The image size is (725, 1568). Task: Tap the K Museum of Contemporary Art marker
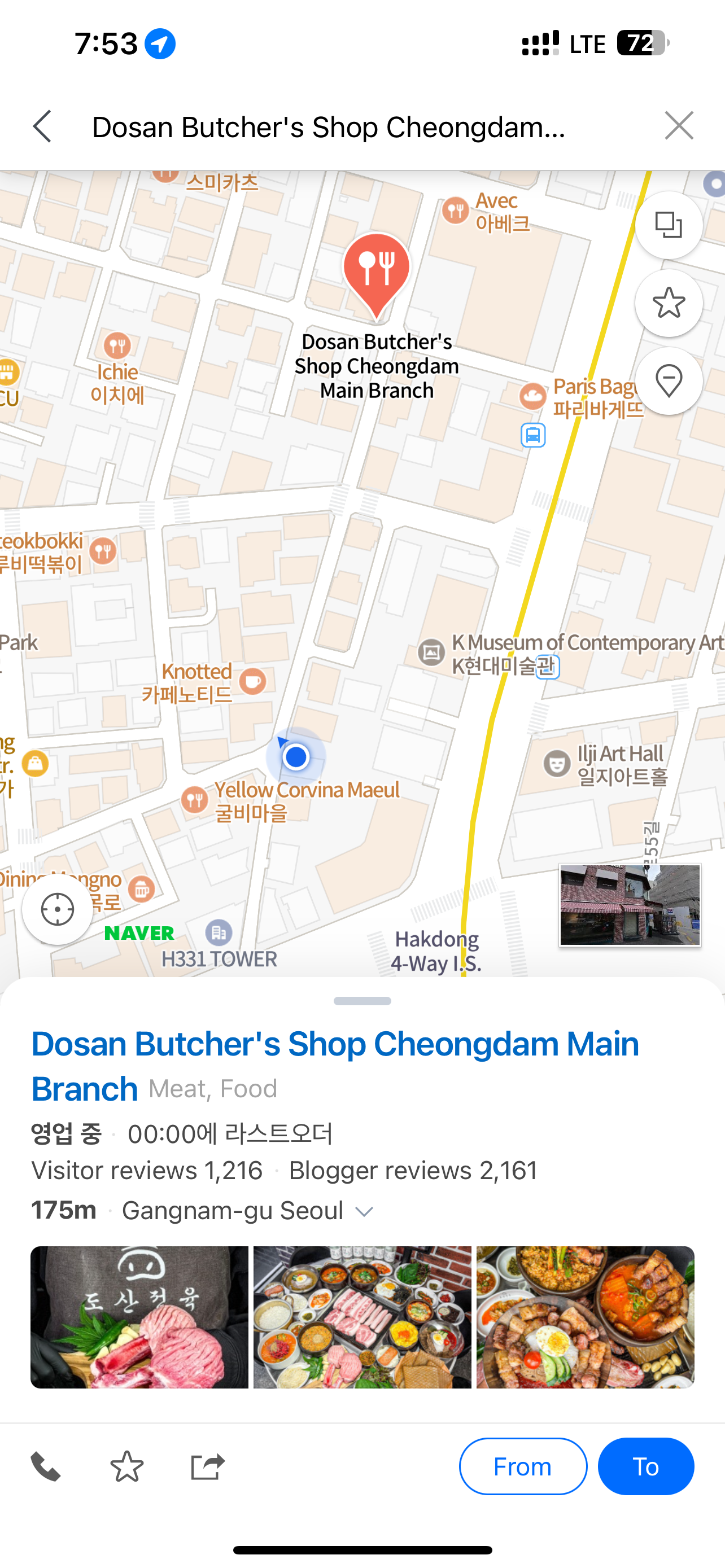431,652
